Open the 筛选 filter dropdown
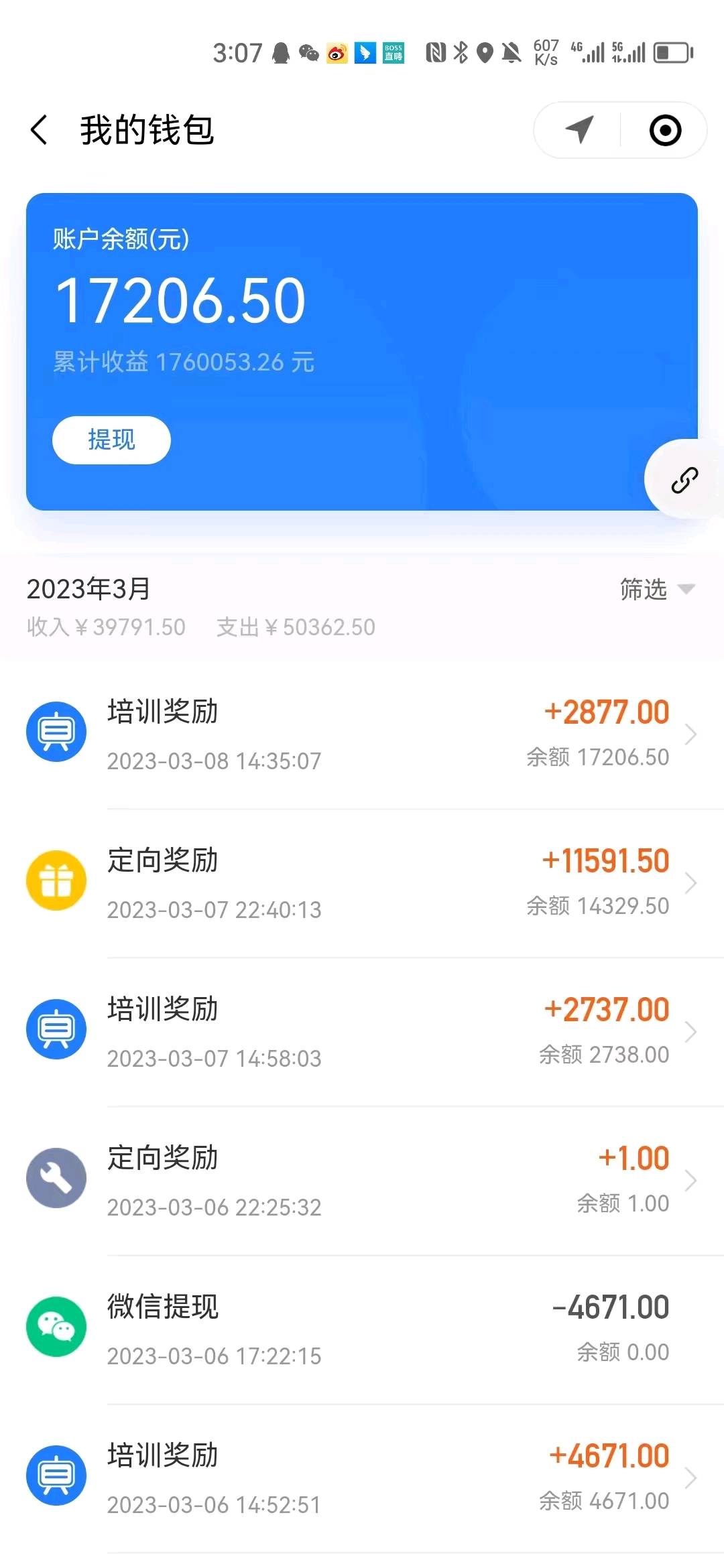724x1568 pixels. 657,589
